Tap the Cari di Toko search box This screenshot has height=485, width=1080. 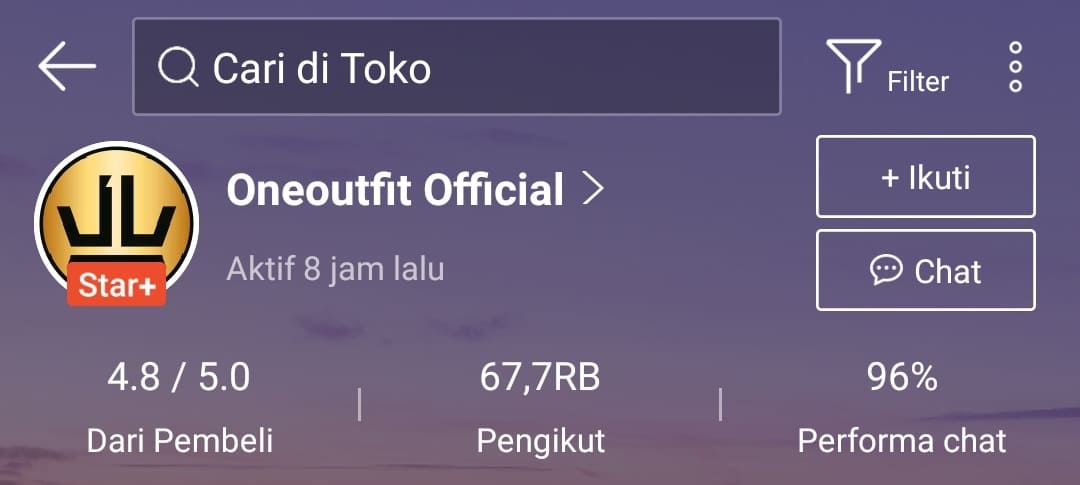click(456, 67)
